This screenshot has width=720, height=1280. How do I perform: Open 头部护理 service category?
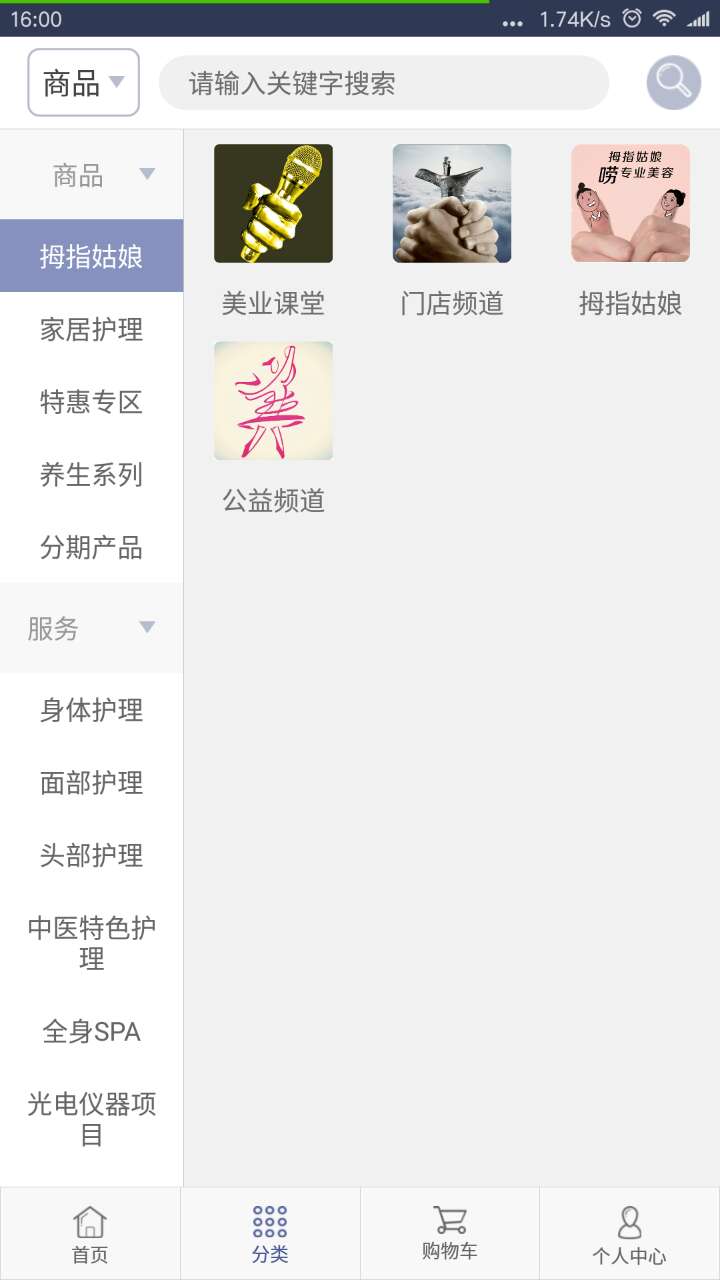[x=92, y=856]
